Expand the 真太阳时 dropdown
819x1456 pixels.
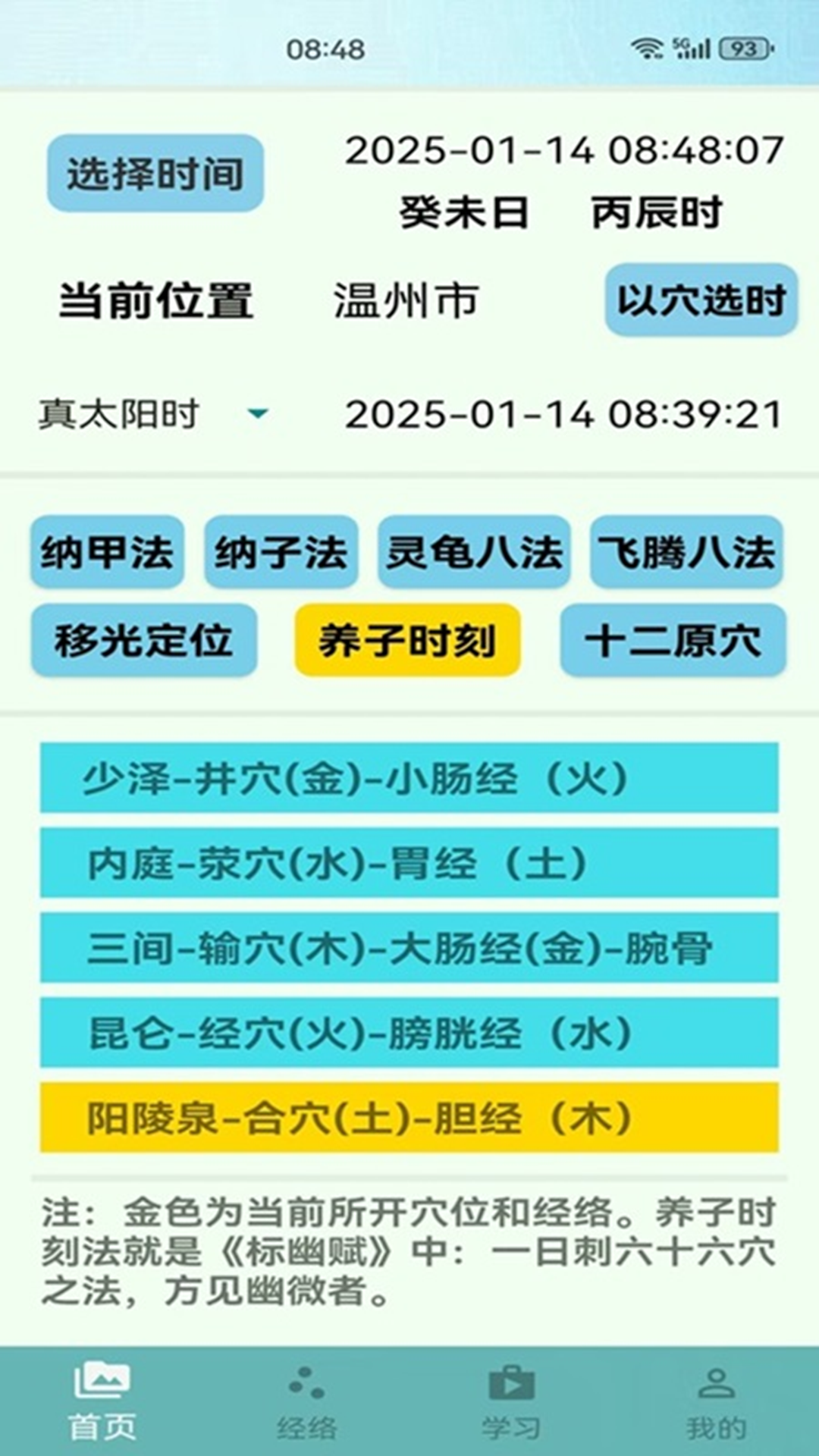pyautogui.click(x=258, y=414)
